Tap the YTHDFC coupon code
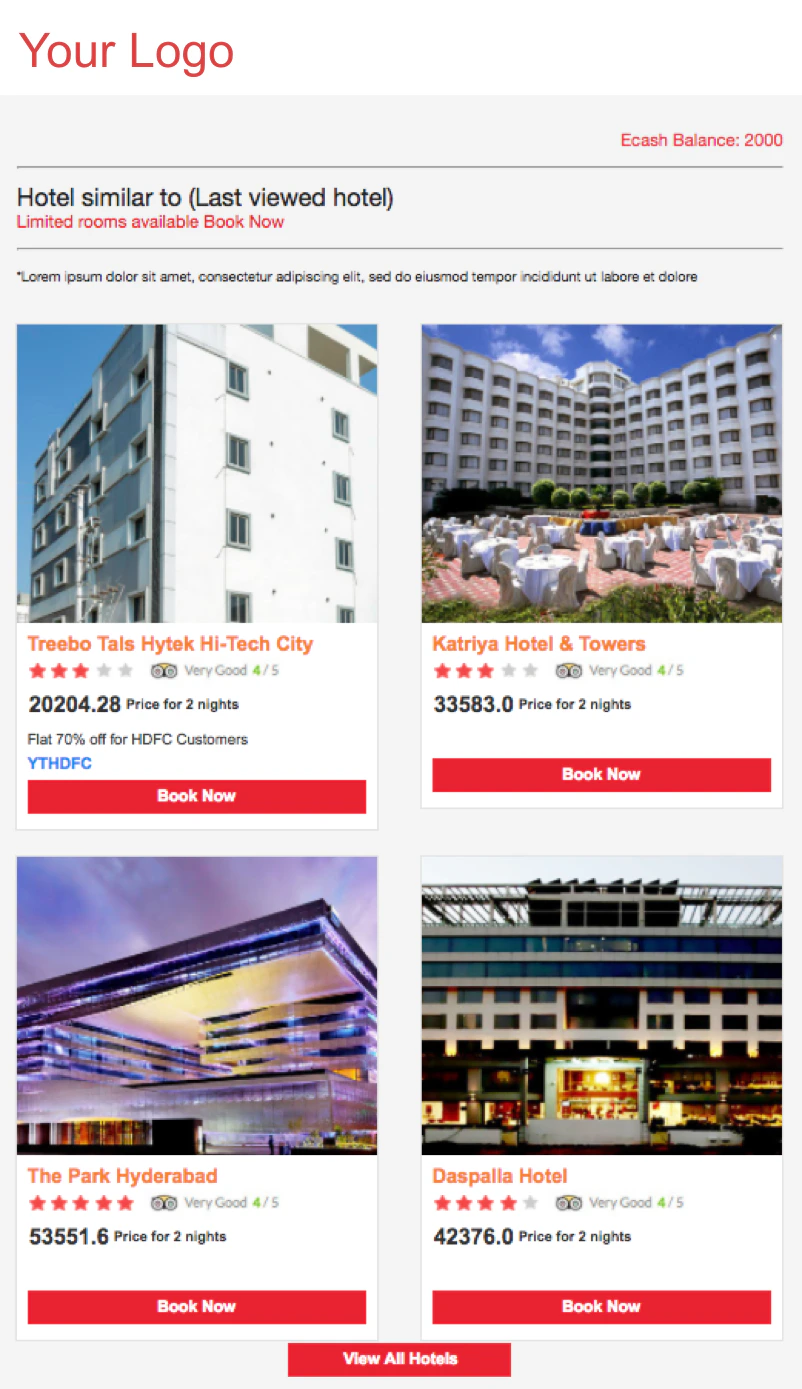 pyautogui.click(x=60, y=764)
